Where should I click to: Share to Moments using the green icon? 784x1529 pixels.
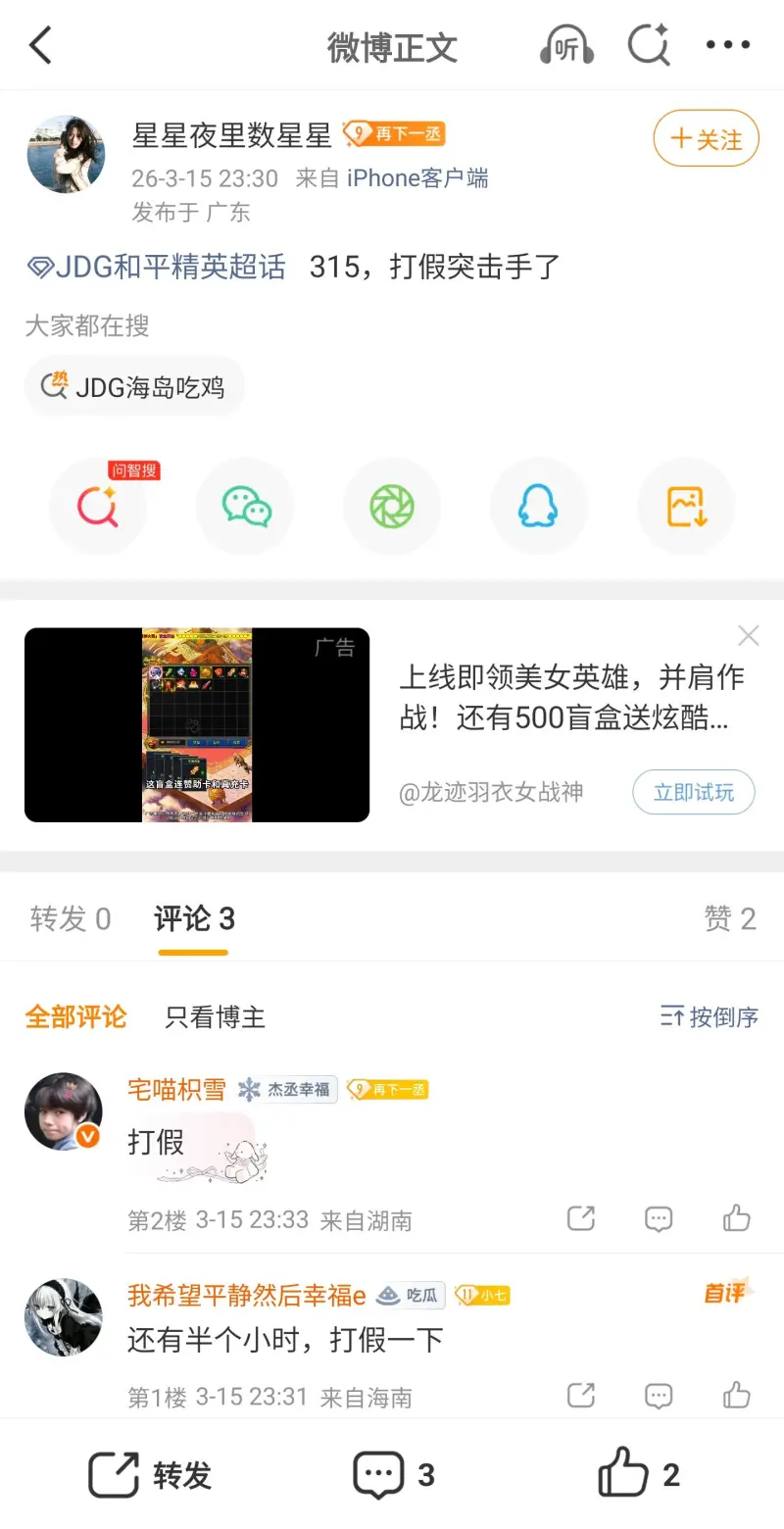[x=392, y=507]
